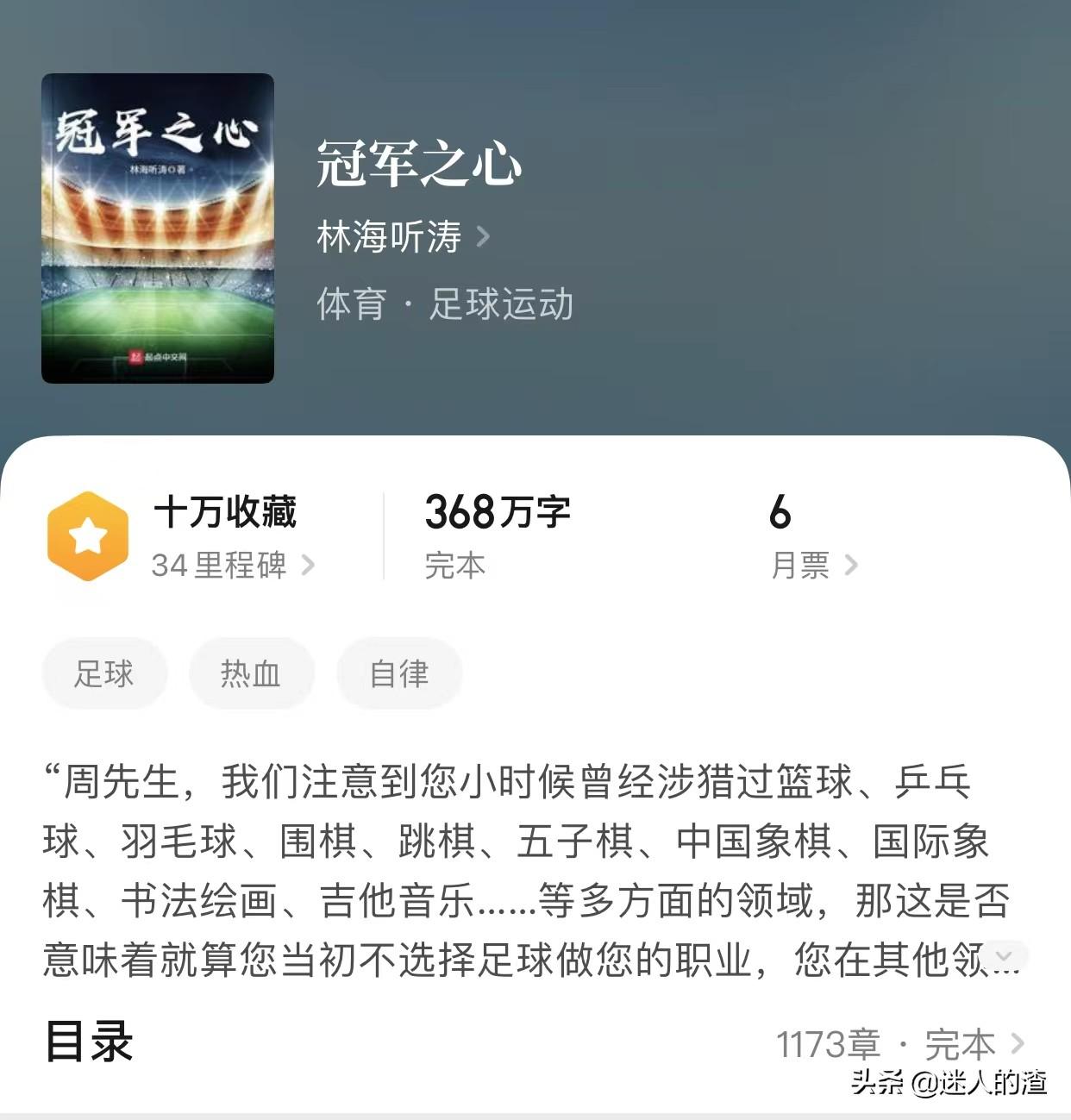Select the 自律 tag chip
Screen dimensions: 1071x1120
398,674
